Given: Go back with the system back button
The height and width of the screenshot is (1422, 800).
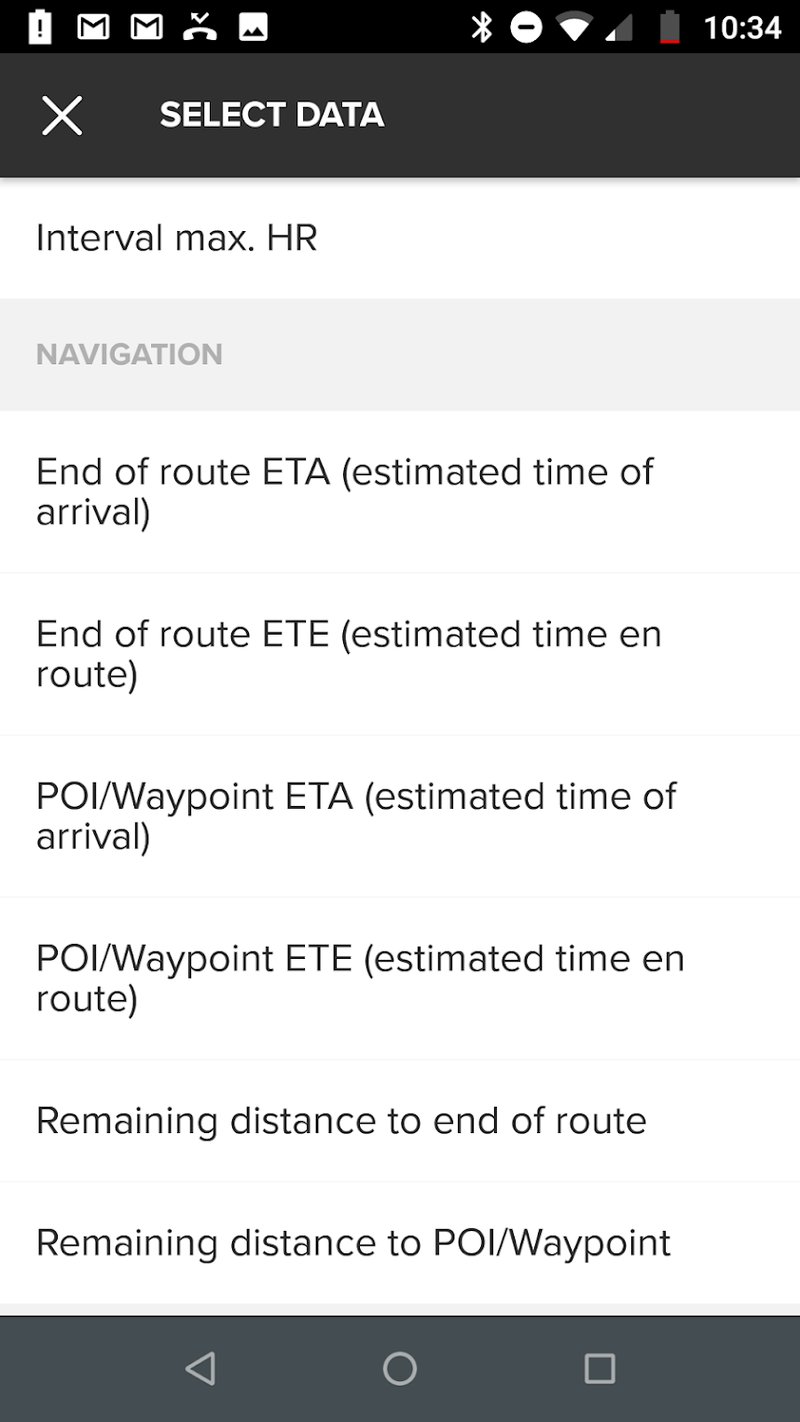Looking at the screenshot, I should point(201,1368).
